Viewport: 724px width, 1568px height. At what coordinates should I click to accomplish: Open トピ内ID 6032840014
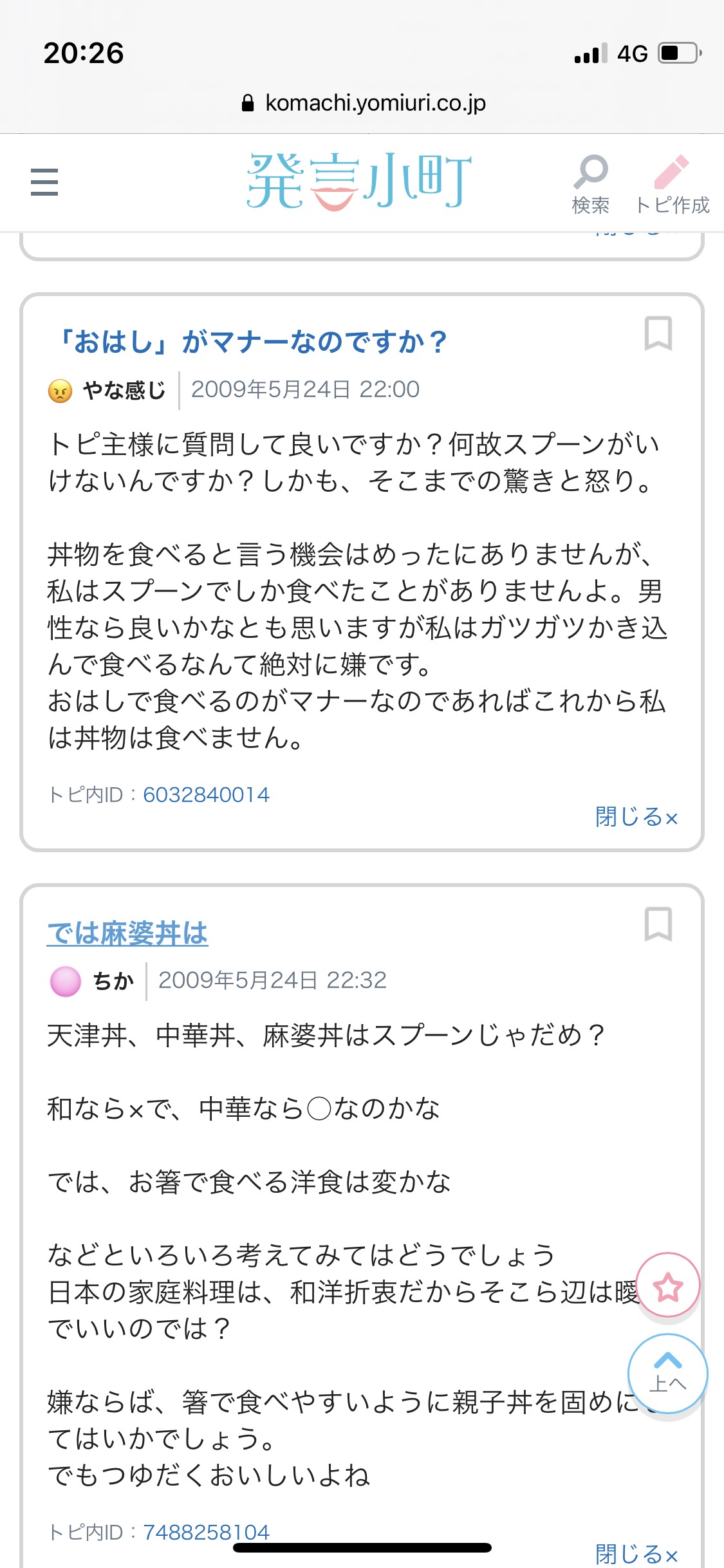point(206,795)
